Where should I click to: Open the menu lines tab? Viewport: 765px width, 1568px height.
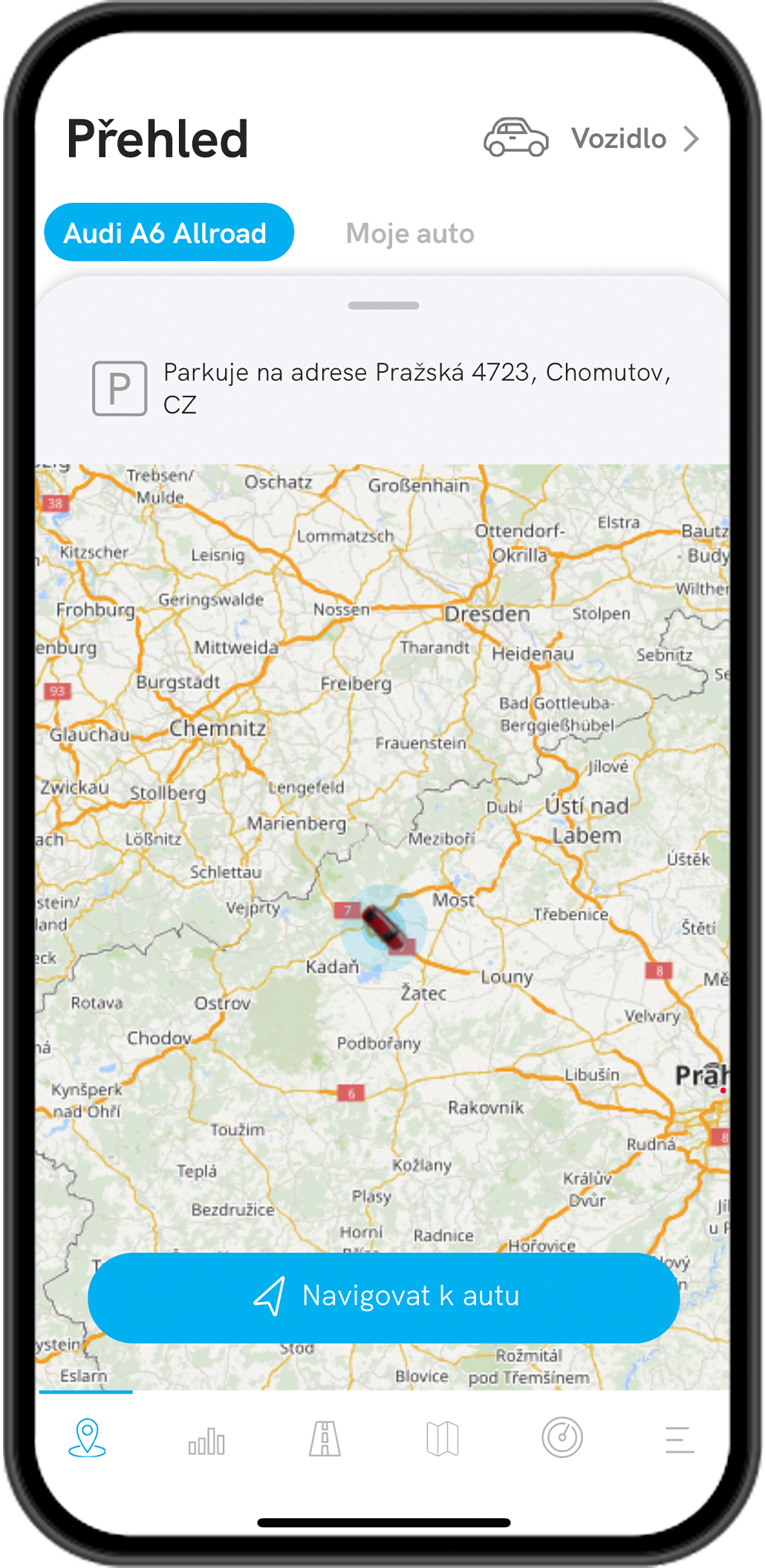point(680,1439)
